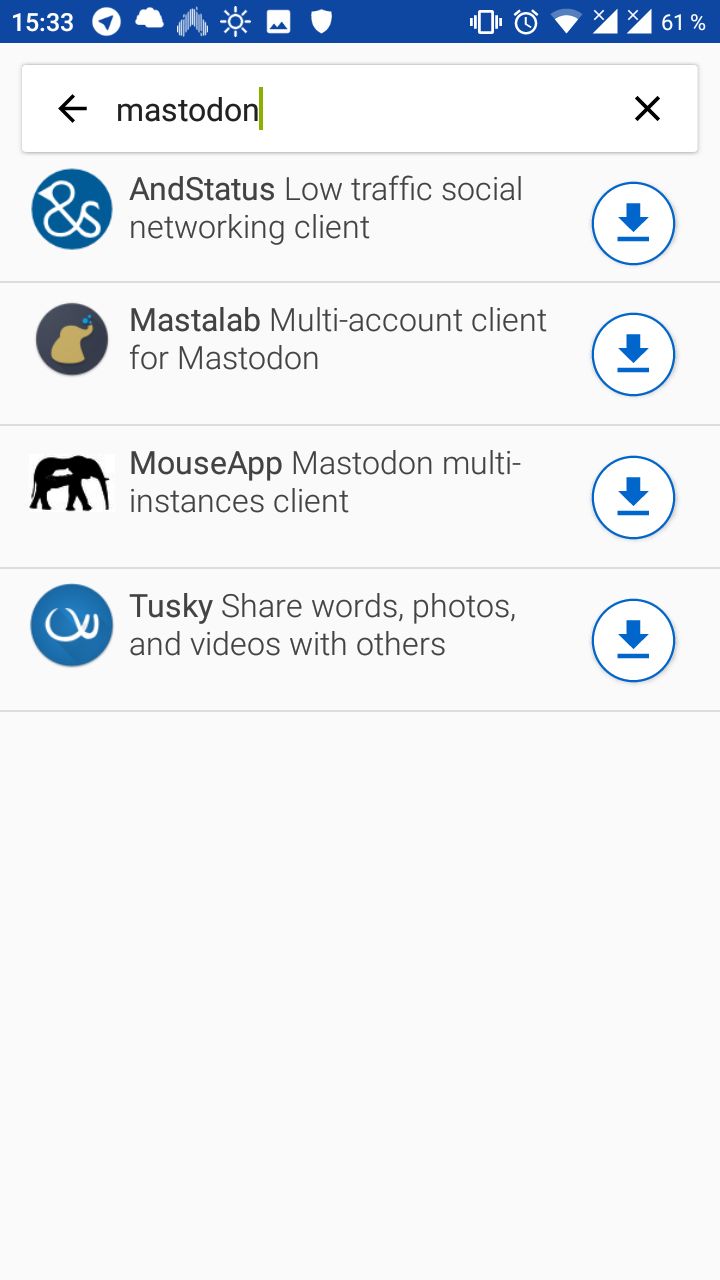The width and height of the screenshot is (720, 1280).
Task: Download the Tusky app
Action: (633, 640)
